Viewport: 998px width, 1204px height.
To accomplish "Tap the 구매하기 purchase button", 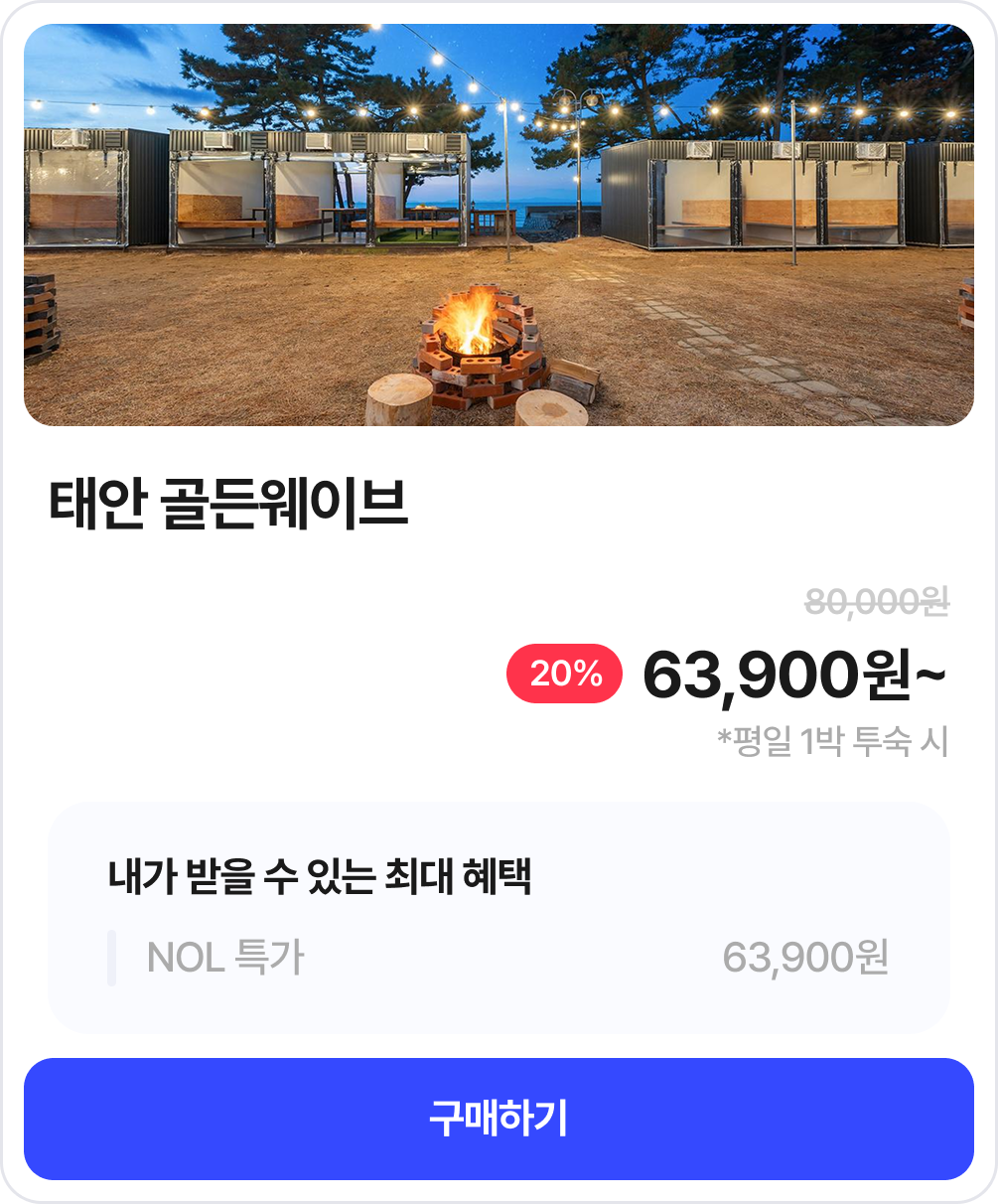I will pyautogui.click(x=499, y=1119).
